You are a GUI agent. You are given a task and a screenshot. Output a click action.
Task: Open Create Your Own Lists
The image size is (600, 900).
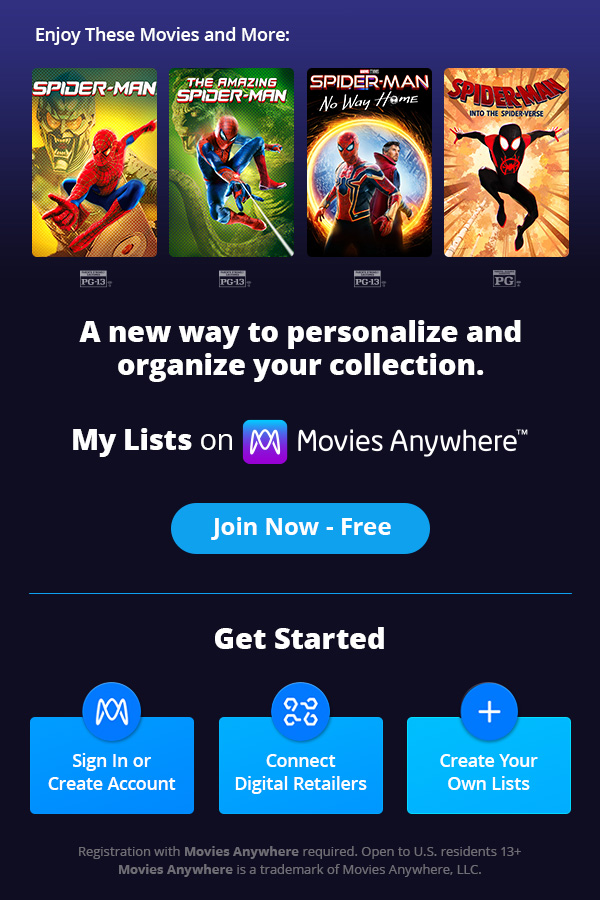[488, 765]
